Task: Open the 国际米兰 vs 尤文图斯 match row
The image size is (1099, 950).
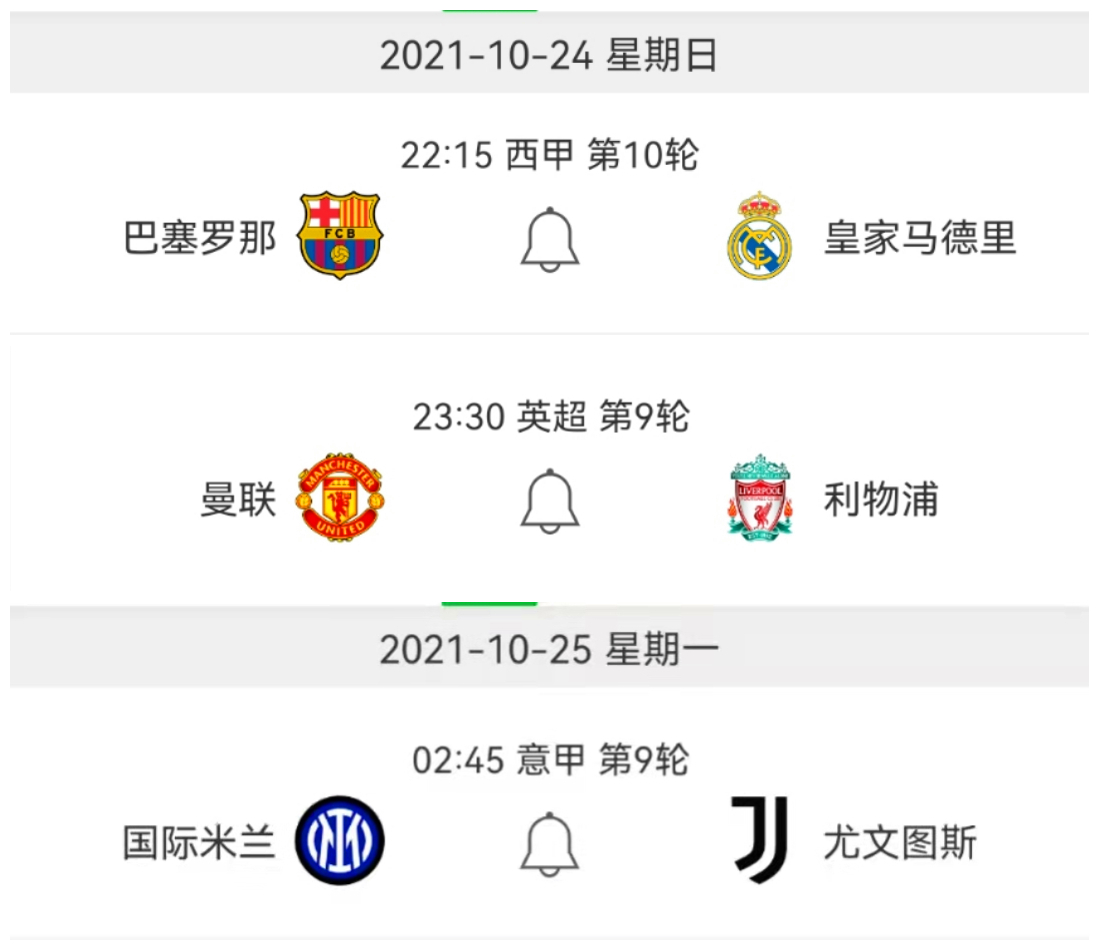Action: point(549,761)
